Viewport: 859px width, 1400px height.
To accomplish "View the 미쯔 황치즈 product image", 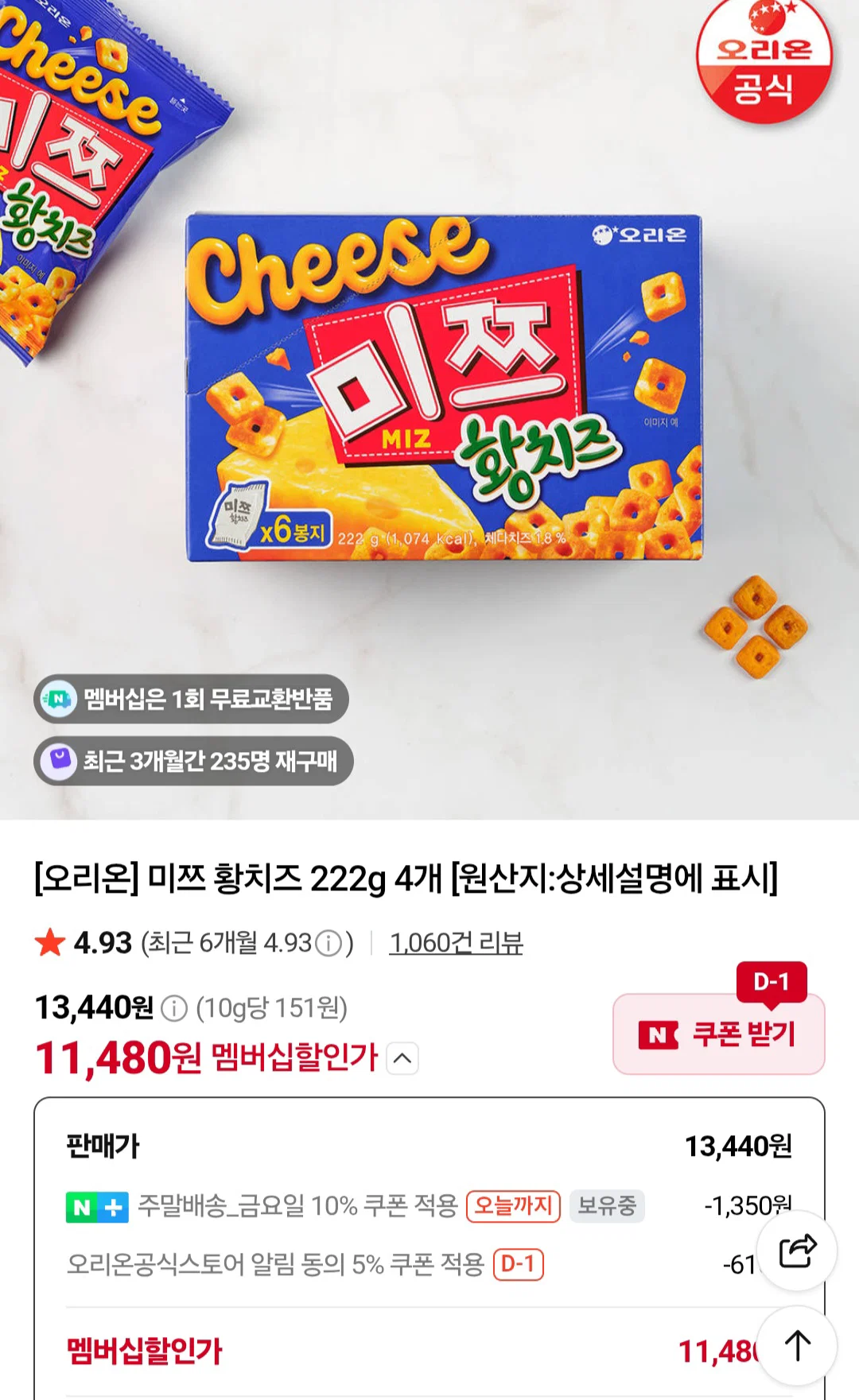I will [x=429, y=409].
